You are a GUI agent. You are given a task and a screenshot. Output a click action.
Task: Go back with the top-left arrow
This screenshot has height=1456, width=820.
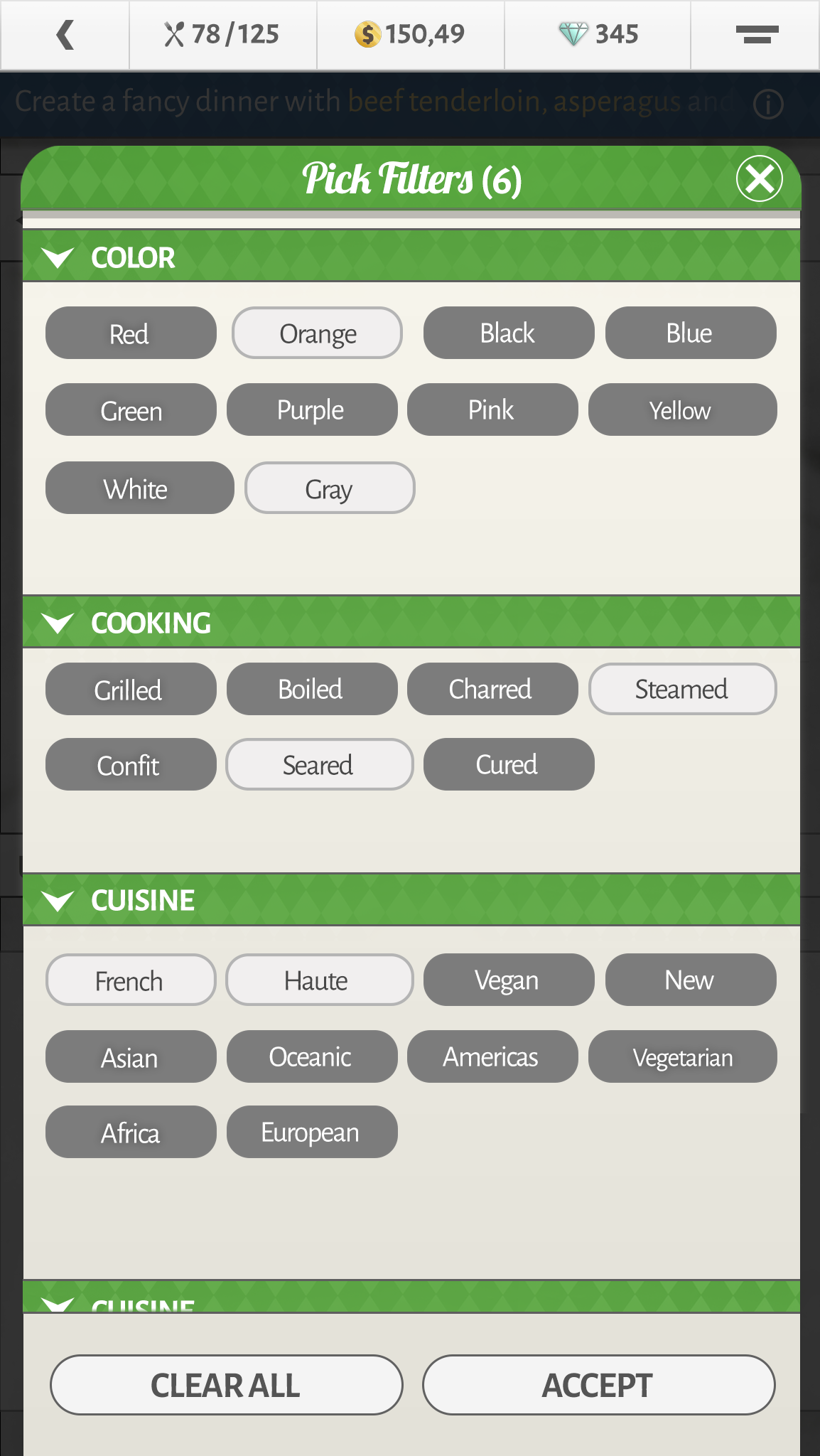tap(65, 34)
